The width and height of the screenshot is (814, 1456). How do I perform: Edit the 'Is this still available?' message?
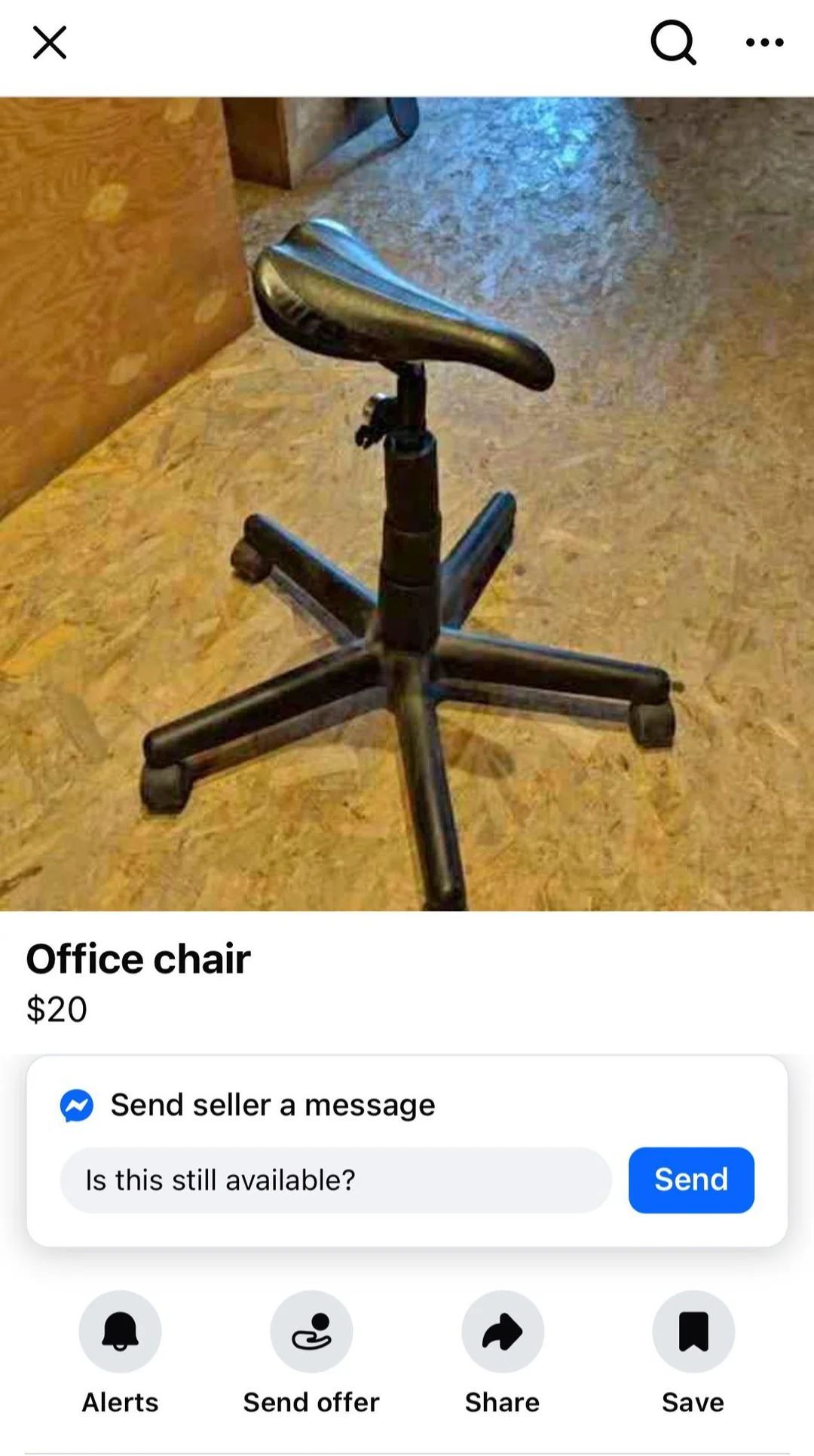coord(335,1180)
